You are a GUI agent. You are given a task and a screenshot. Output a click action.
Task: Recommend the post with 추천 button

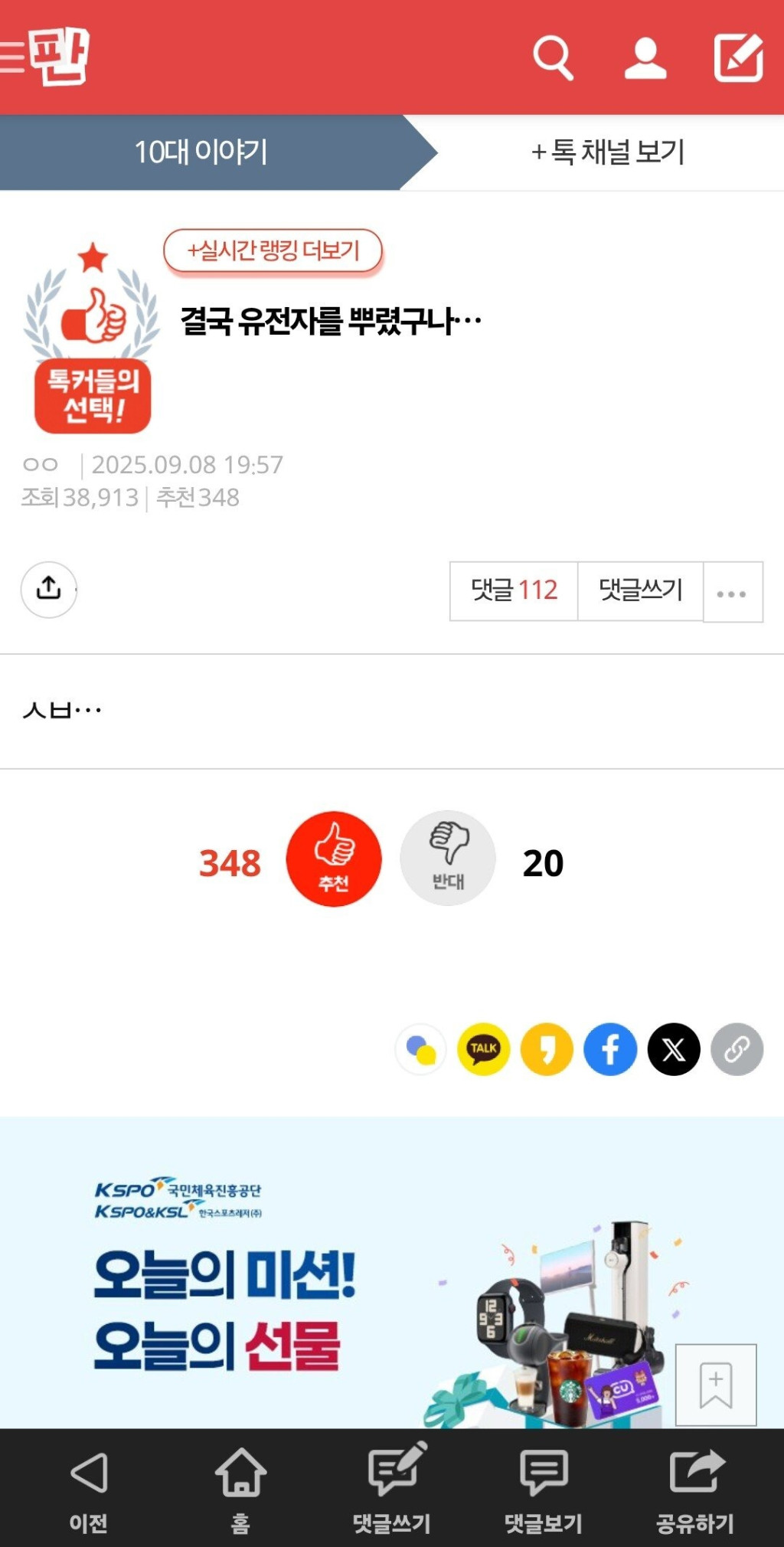tap(334, 859)
